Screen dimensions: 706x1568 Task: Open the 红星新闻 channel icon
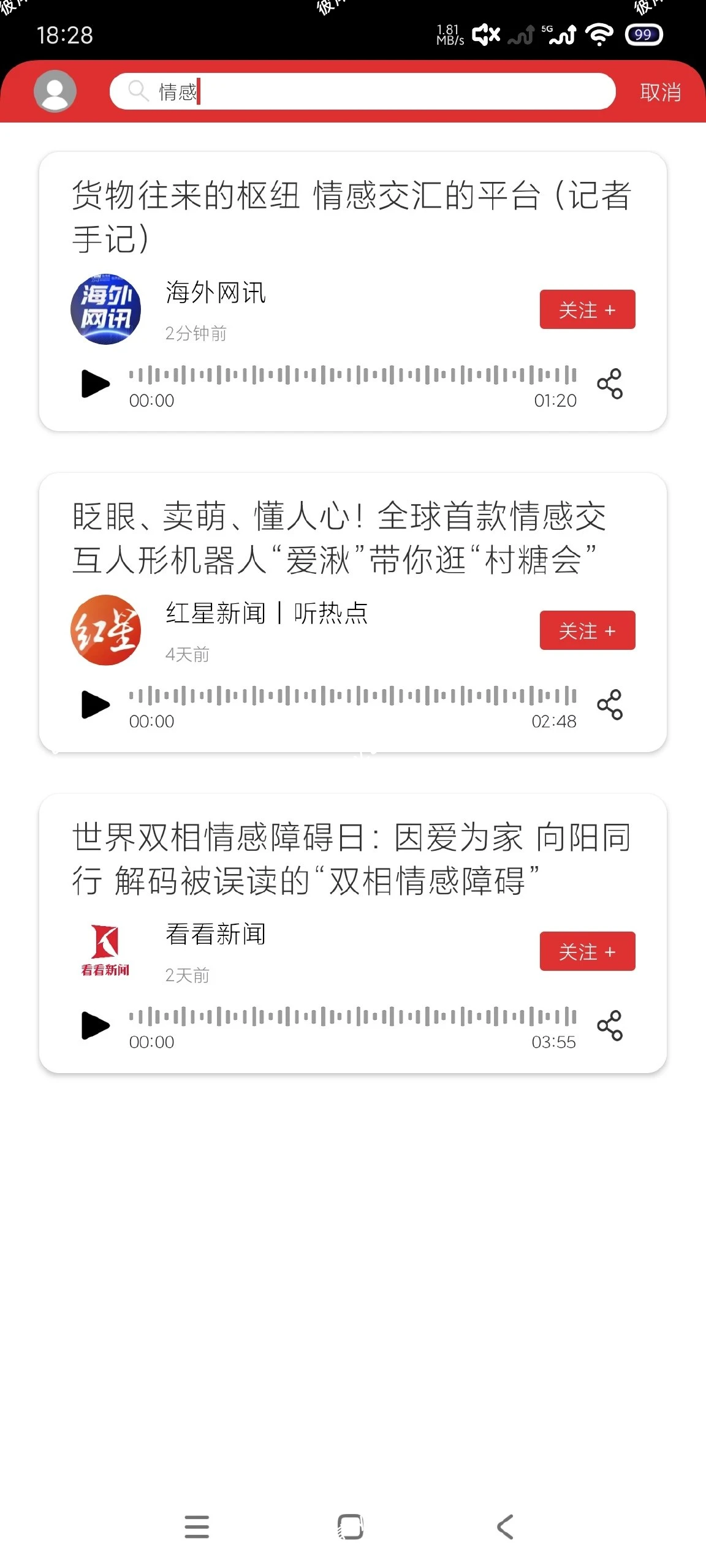click(x=105, y=630)
